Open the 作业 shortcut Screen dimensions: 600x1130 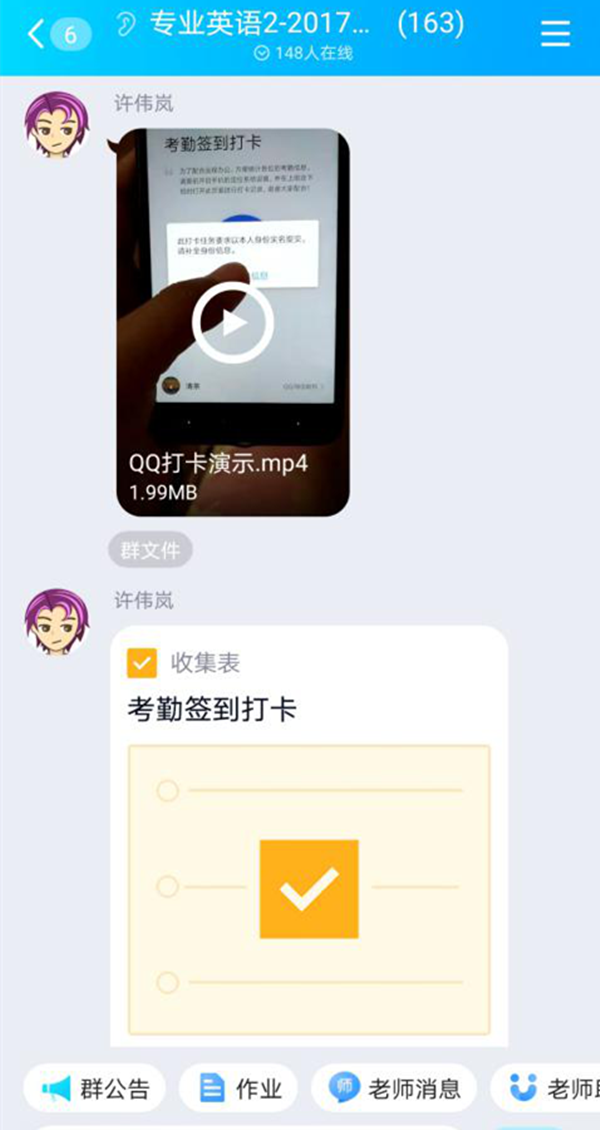(x=238, y=1088)
